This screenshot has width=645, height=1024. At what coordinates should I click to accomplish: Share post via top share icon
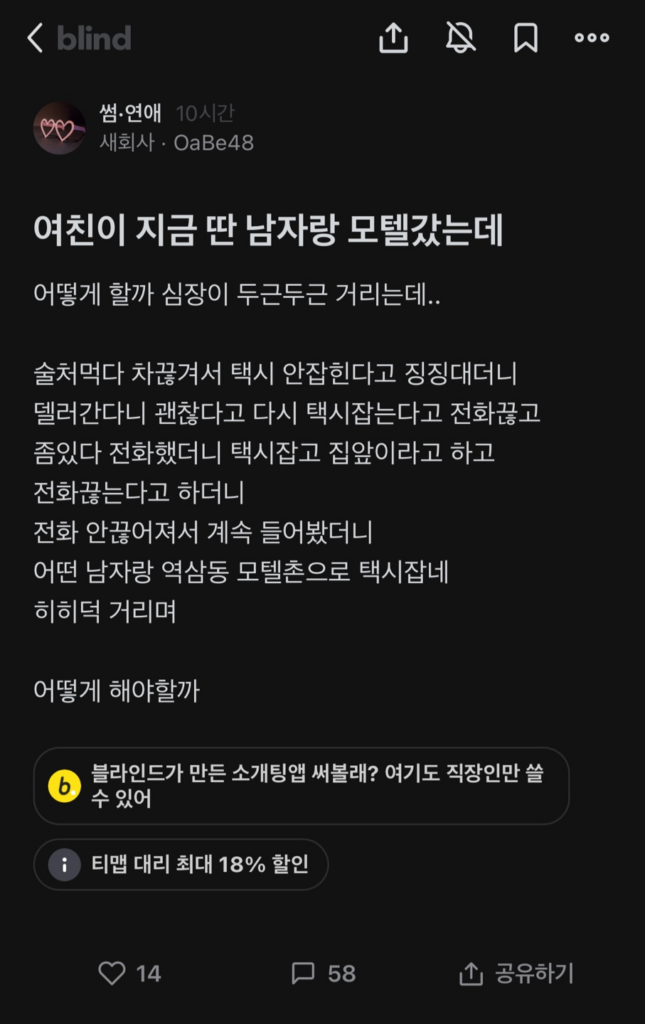point(394,39)
